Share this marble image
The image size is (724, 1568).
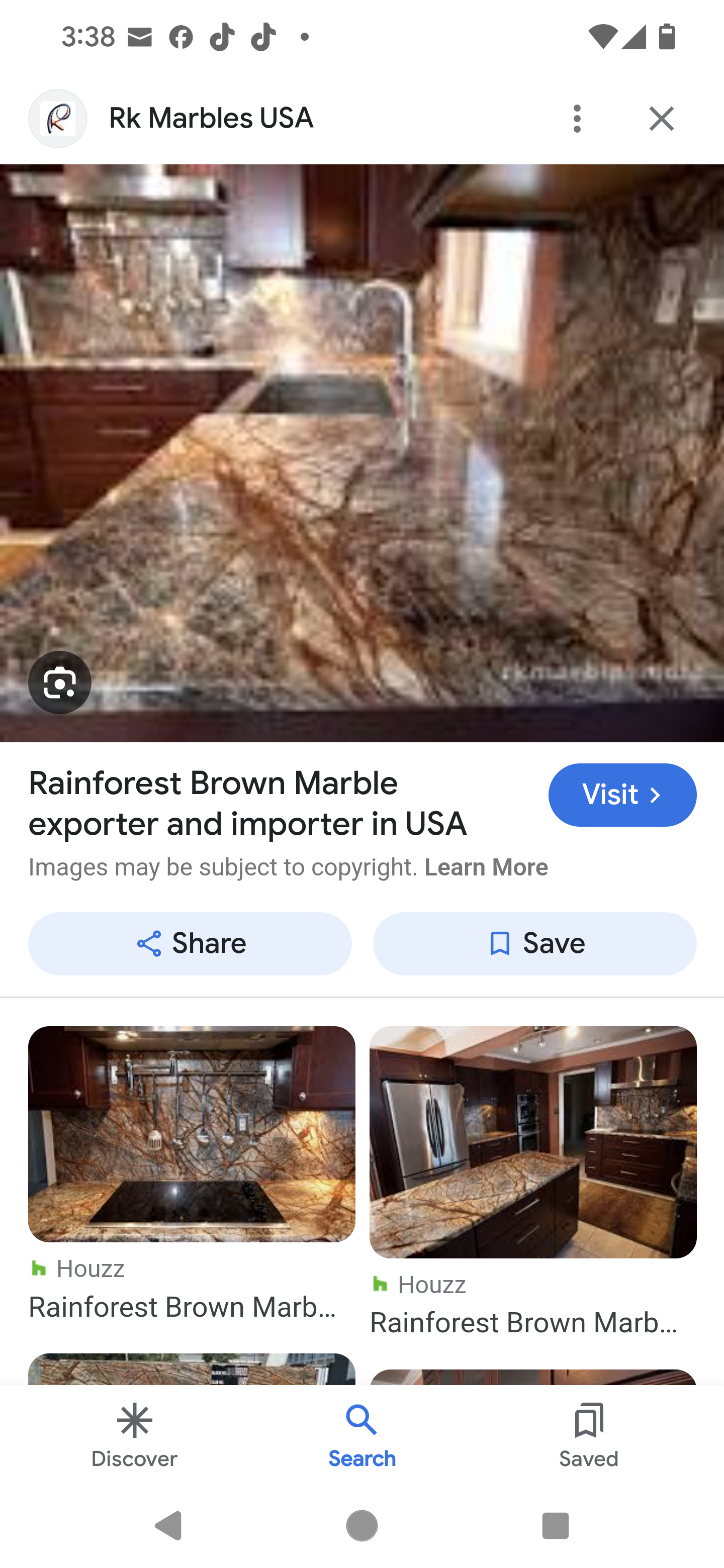190,943
